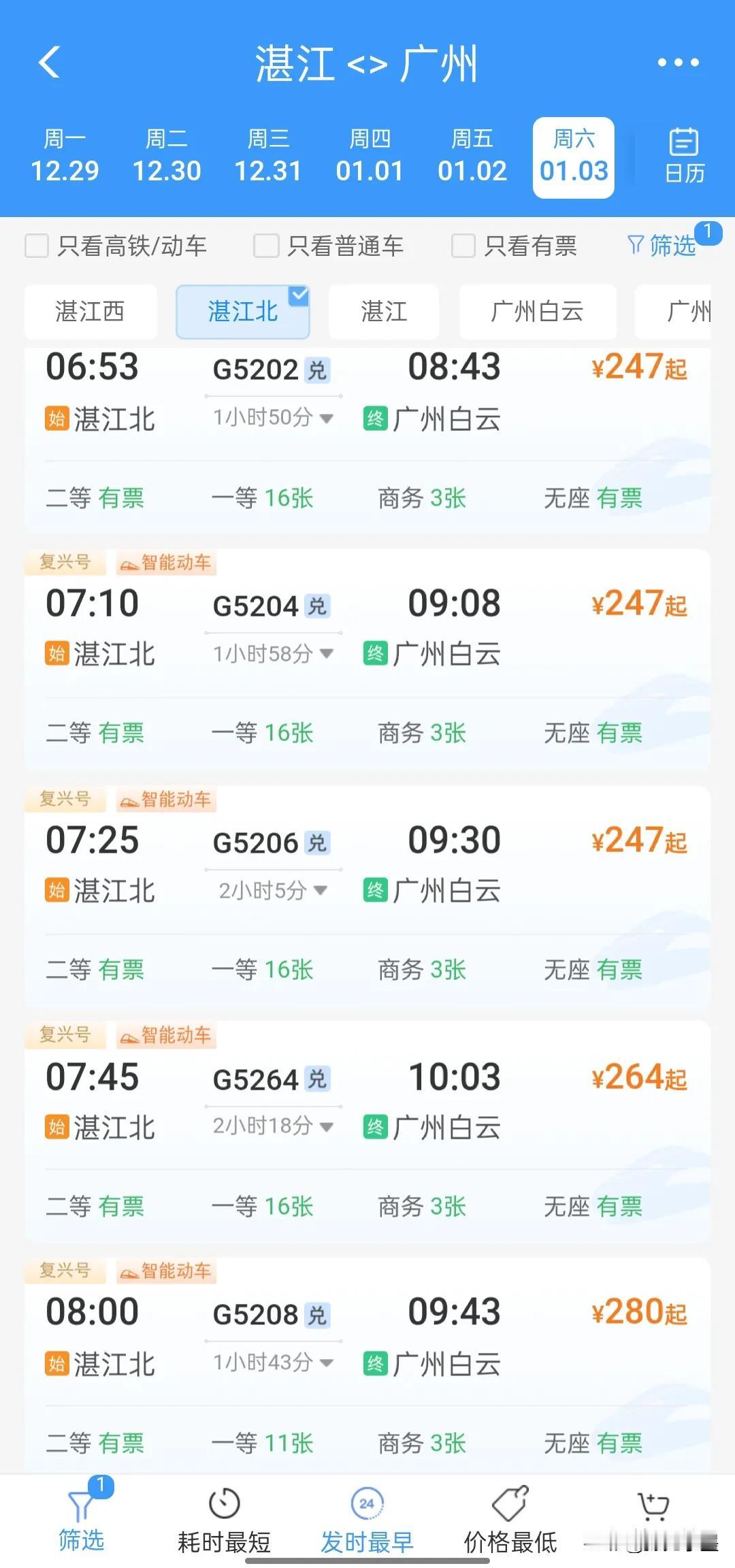
Task: Open the 日历 calendar picker
Action: click(x=683, y=155)
